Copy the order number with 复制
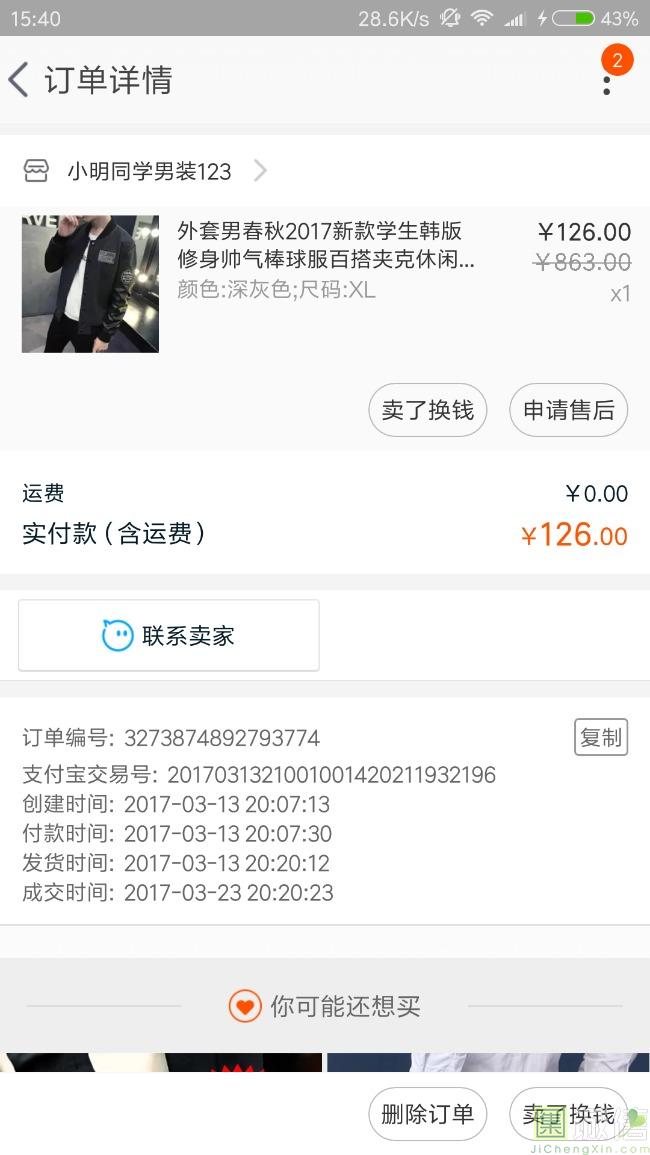Image resolution: width=650 pixels, height=1155 pixels. [601, 737]
